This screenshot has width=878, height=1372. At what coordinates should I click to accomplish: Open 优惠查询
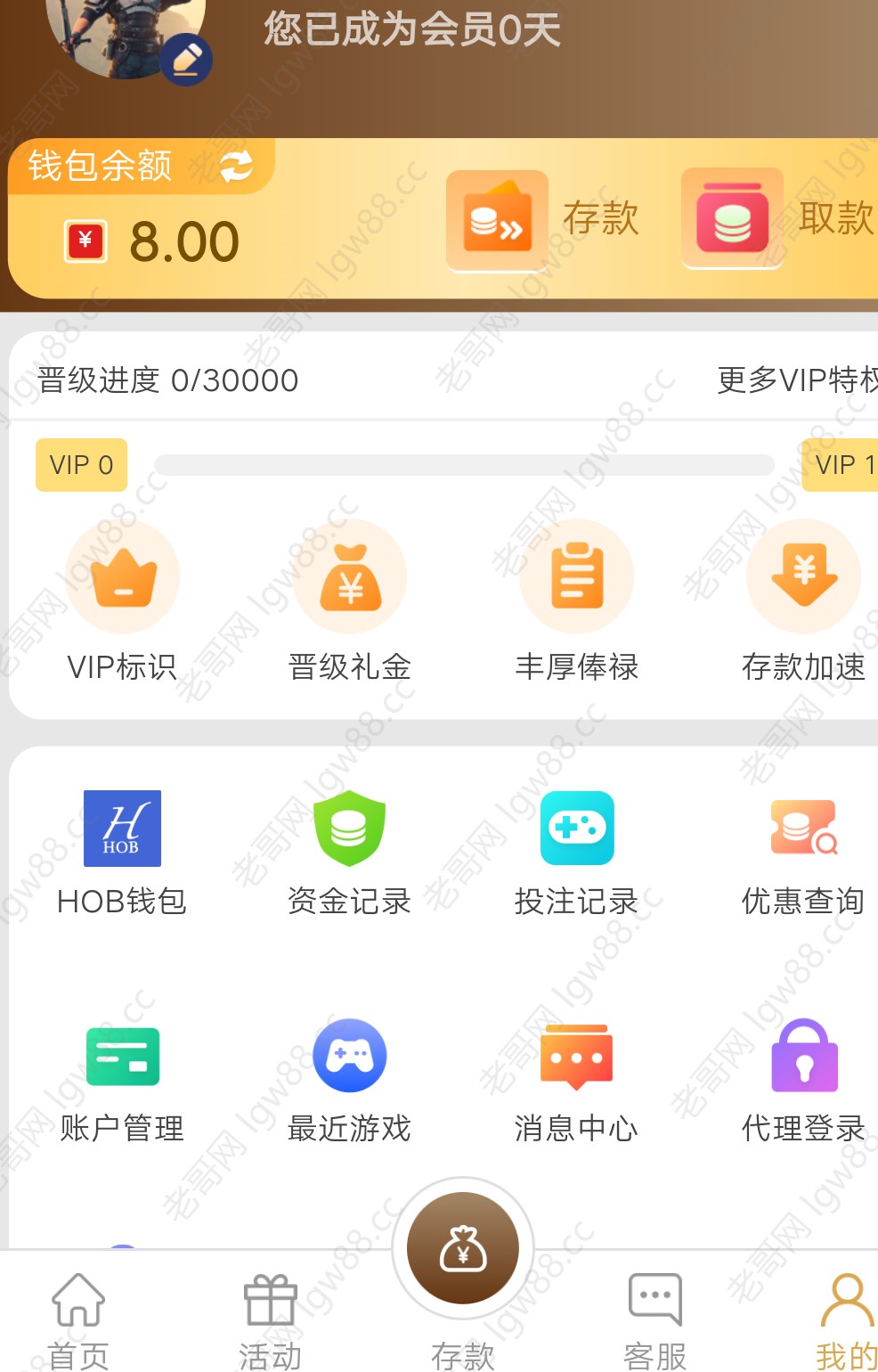(x=803, y=853)
